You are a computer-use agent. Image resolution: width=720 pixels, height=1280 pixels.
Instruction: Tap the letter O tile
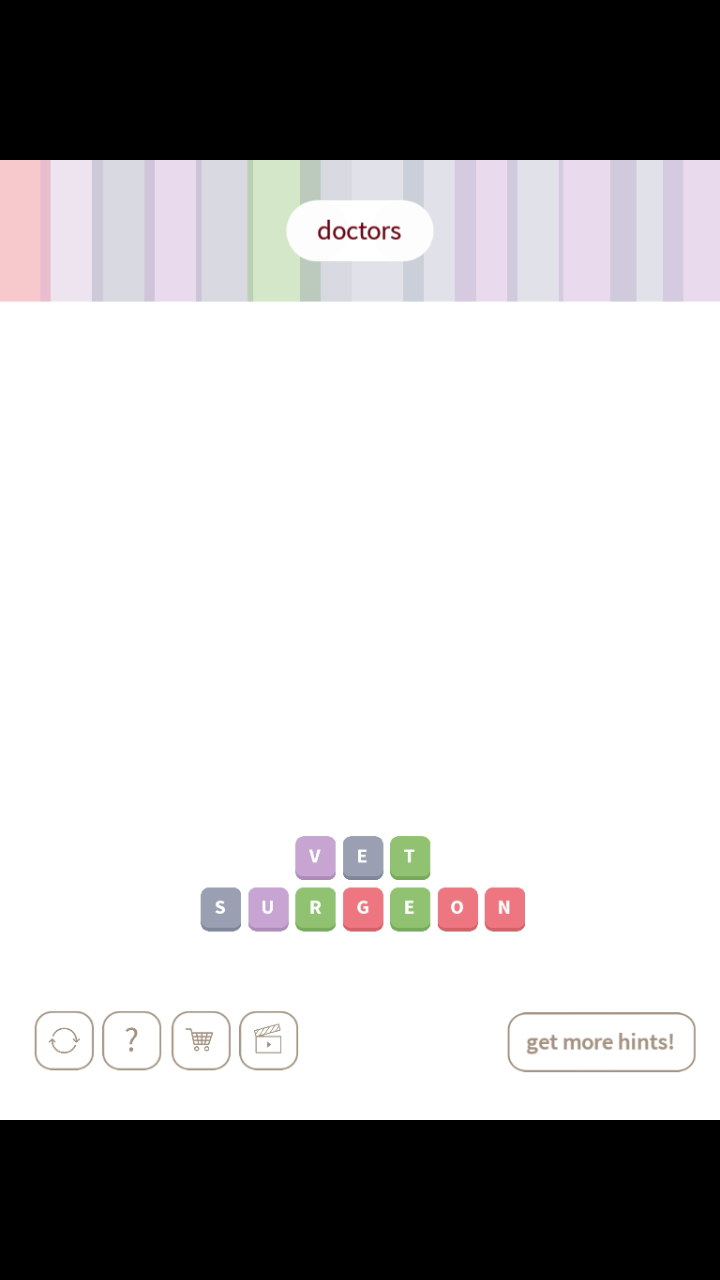click(457, 908)
